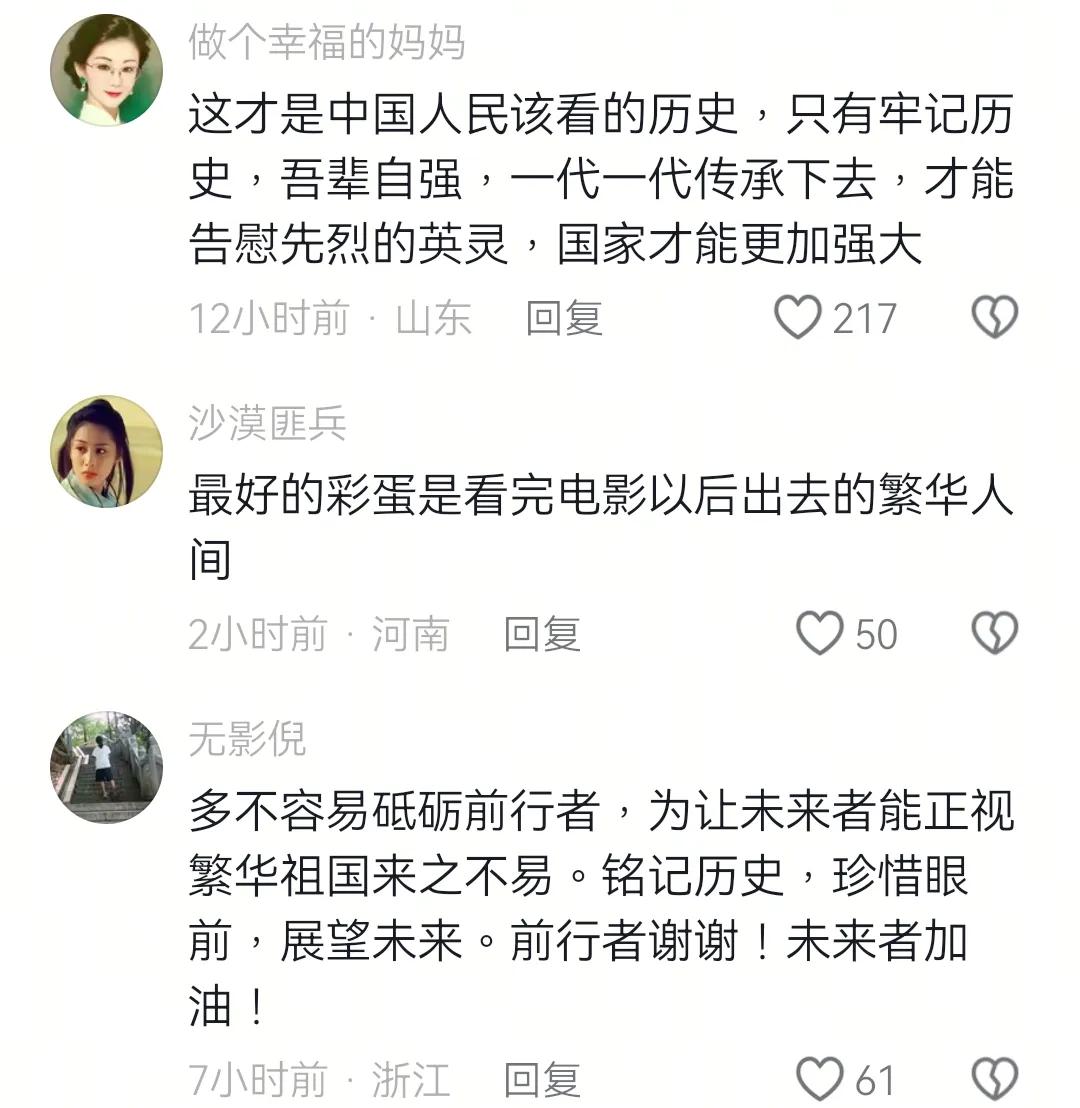Reply to 无影倪's comment

(x=542, y=1080)
